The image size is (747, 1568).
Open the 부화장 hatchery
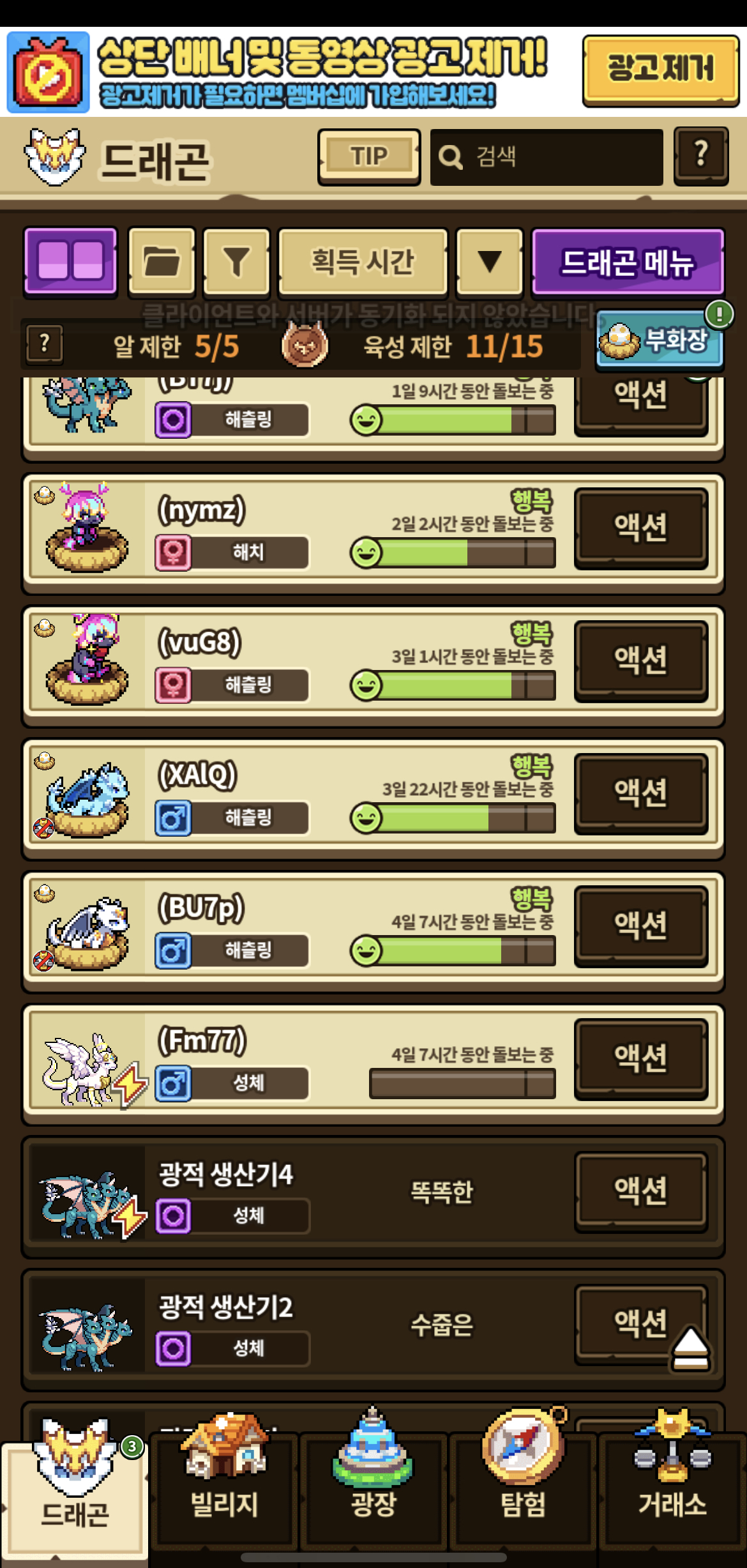[660, 342]
